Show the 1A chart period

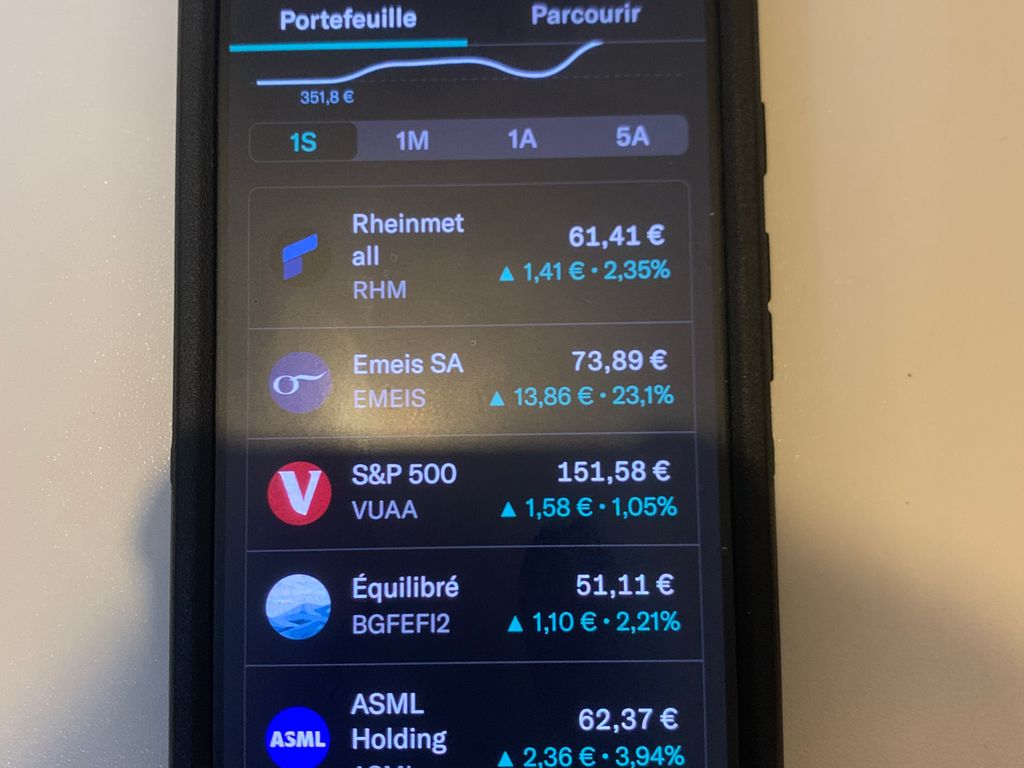[521, 139]
